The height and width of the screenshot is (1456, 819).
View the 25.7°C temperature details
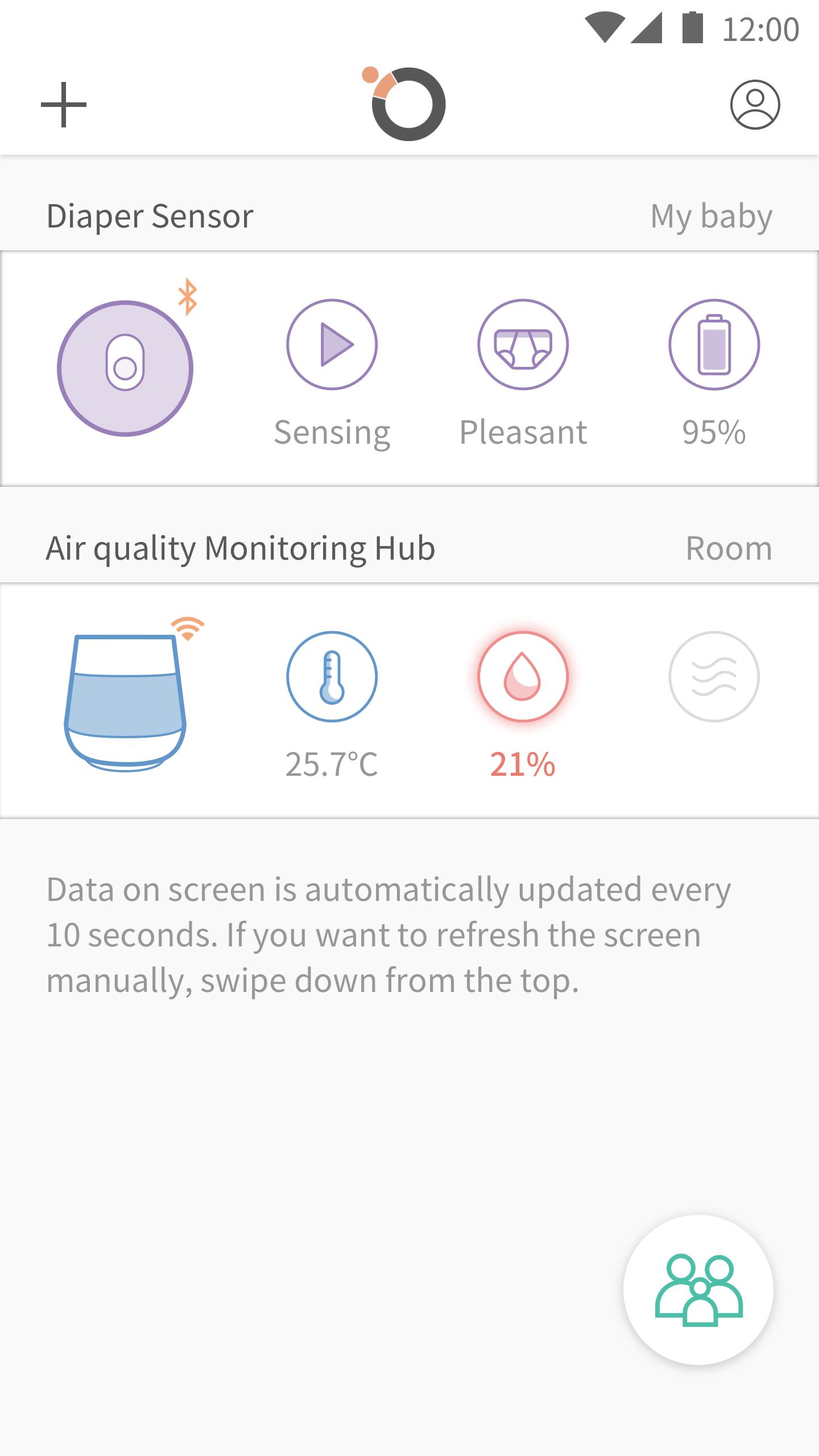coord(332,677)
